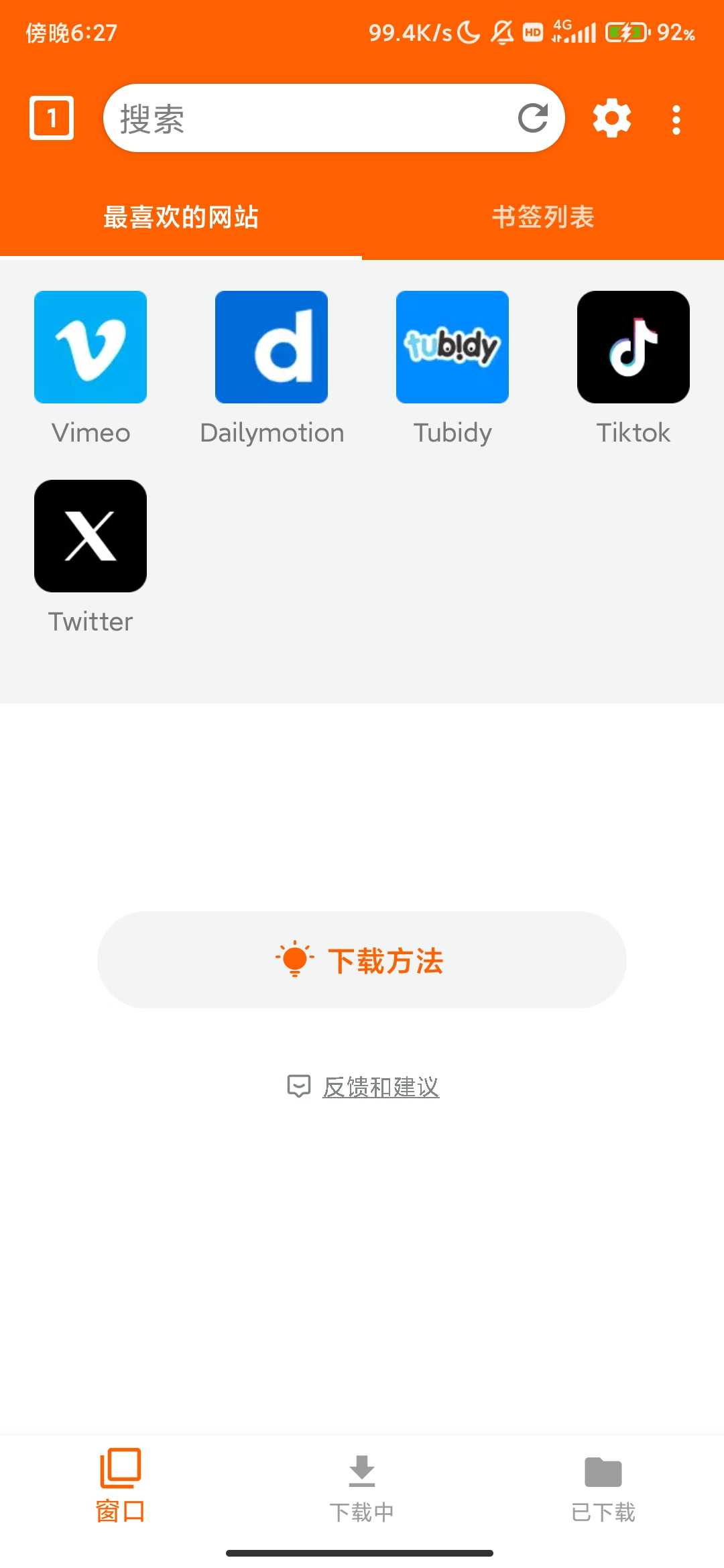Open the settings gear icon

click(x=611, y=118)
